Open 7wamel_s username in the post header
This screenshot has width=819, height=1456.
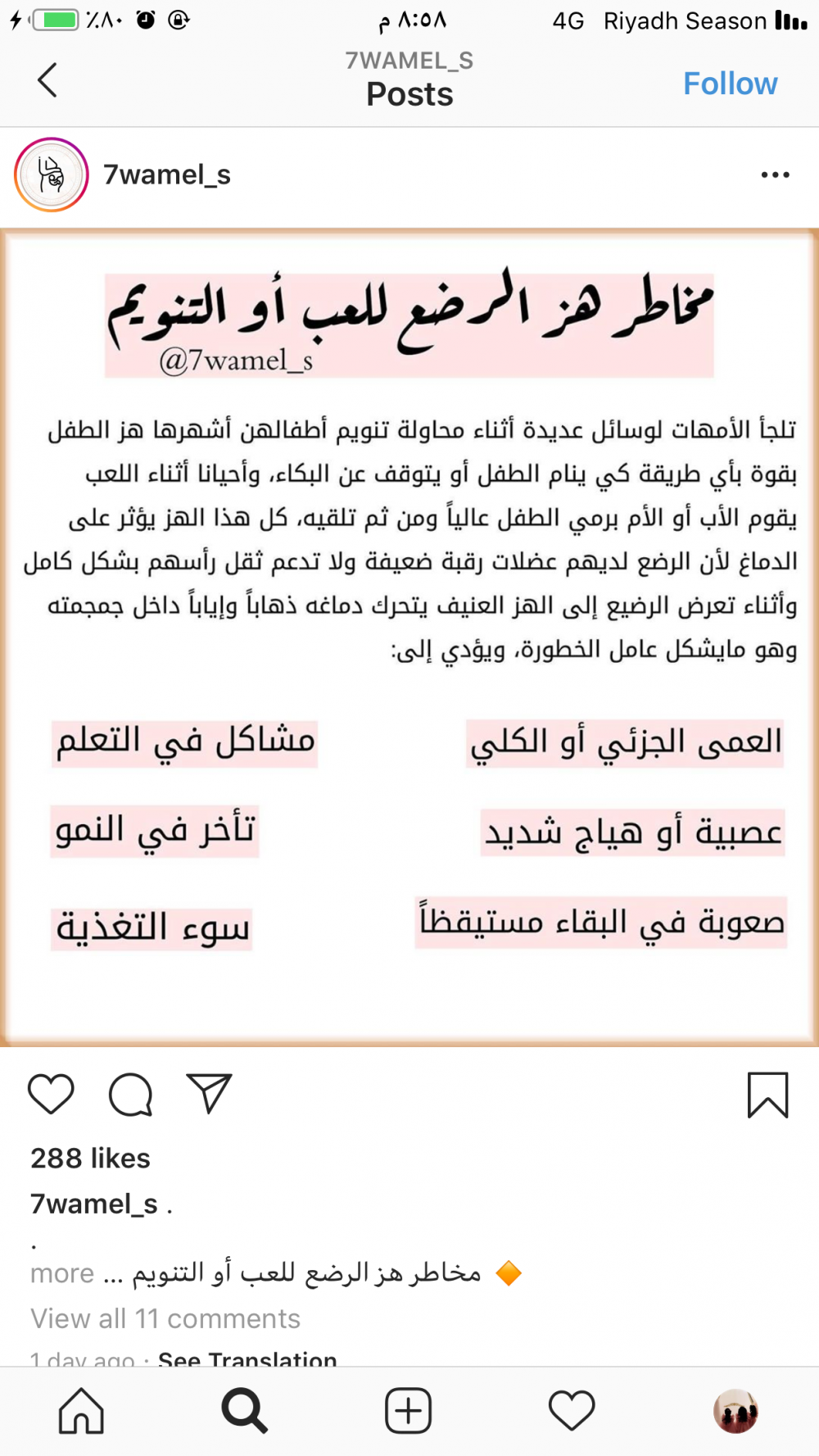(167, 175)
